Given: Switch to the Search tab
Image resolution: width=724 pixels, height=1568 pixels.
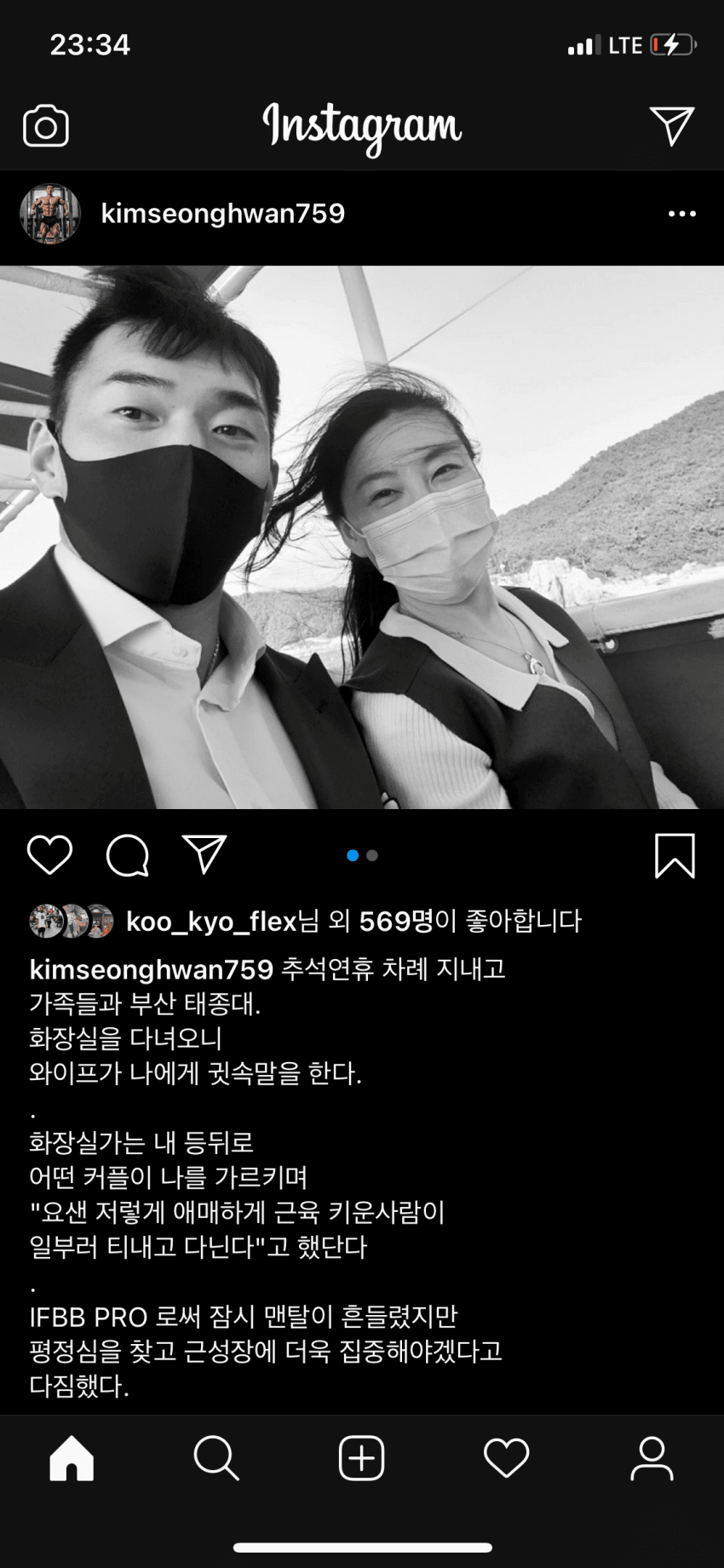Looking at the screenshot, I should [x=216, y=1458].
